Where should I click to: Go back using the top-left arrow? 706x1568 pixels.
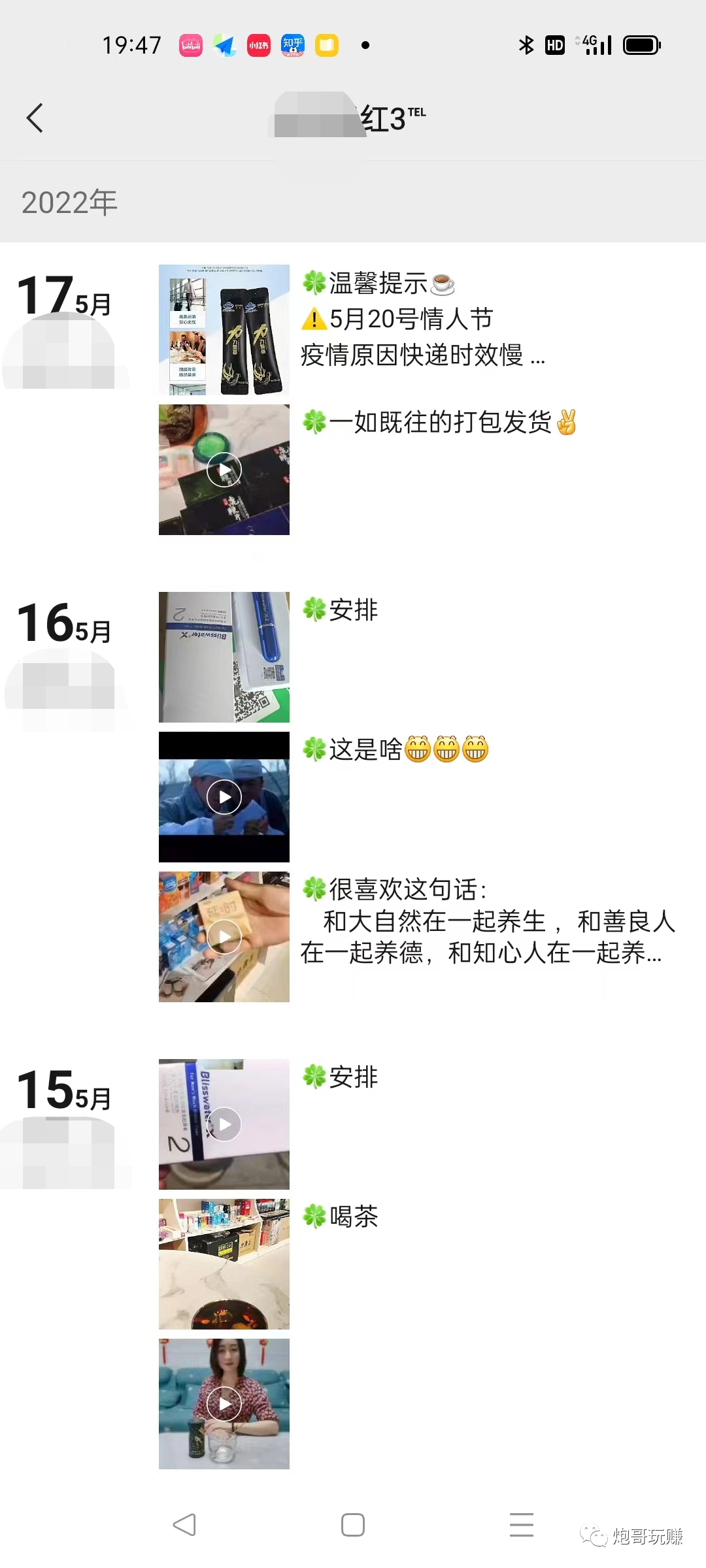[x=35, y=118]
